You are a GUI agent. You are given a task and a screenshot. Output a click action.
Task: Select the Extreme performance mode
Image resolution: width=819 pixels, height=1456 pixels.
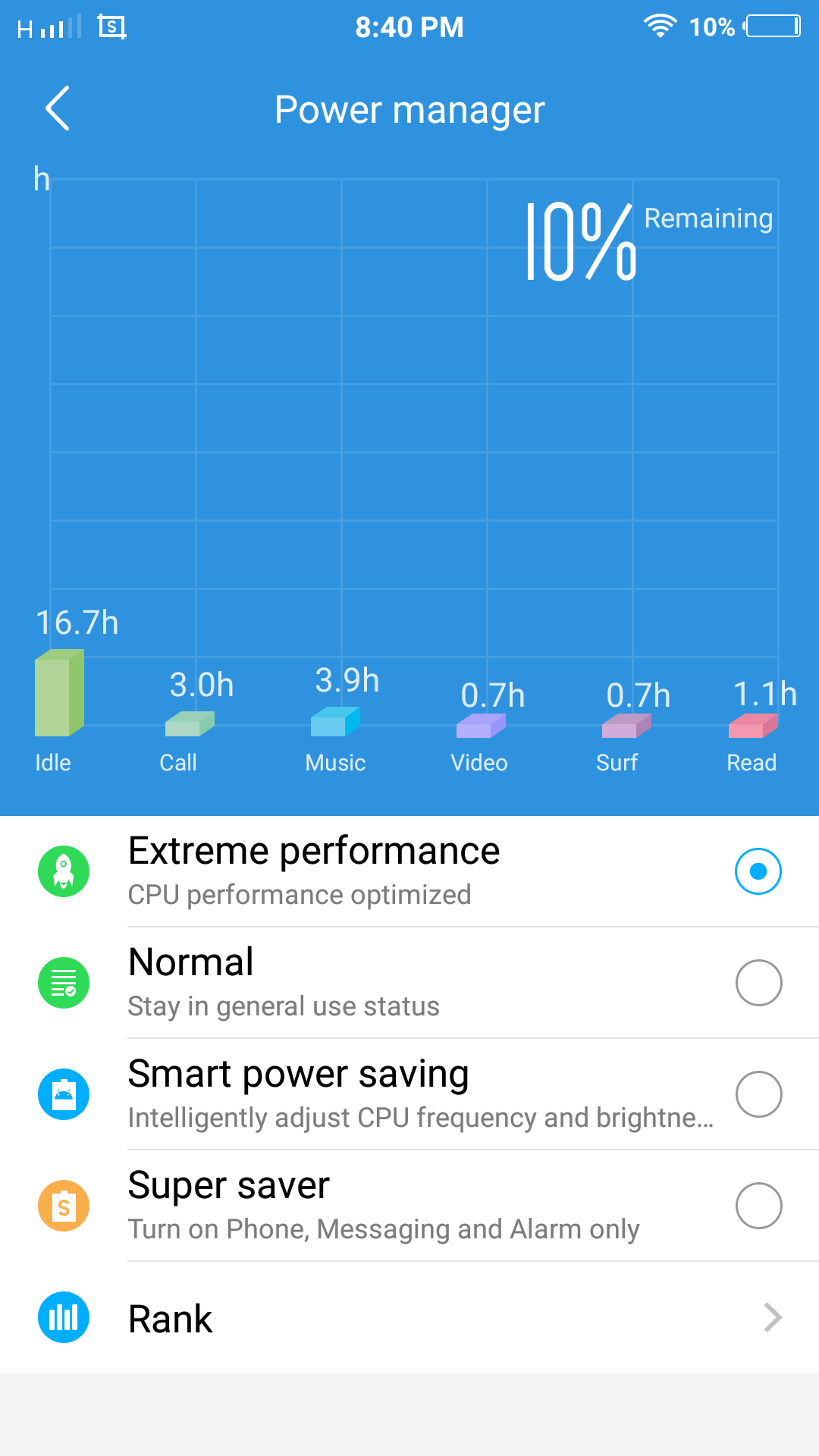coord(409,871)
